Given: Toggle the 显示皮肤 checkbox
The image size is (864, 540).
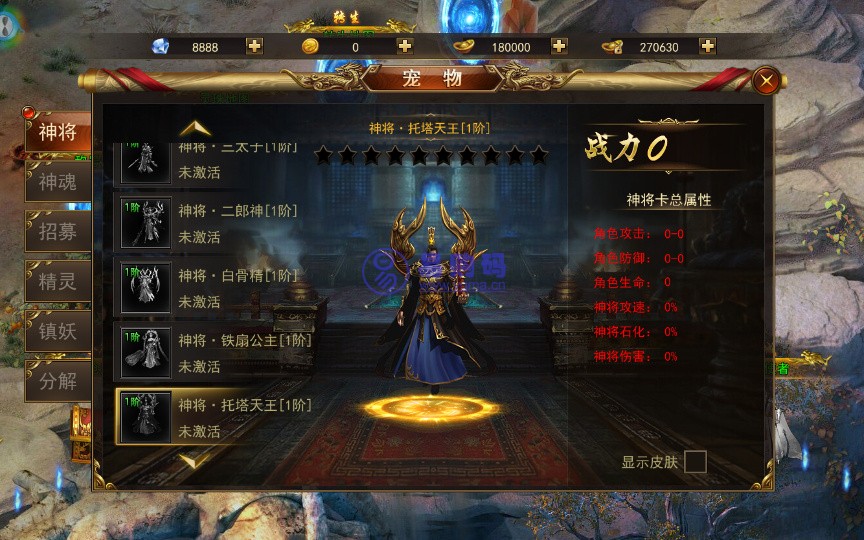Looking at the screenshot, I should [x=695, y=462].
